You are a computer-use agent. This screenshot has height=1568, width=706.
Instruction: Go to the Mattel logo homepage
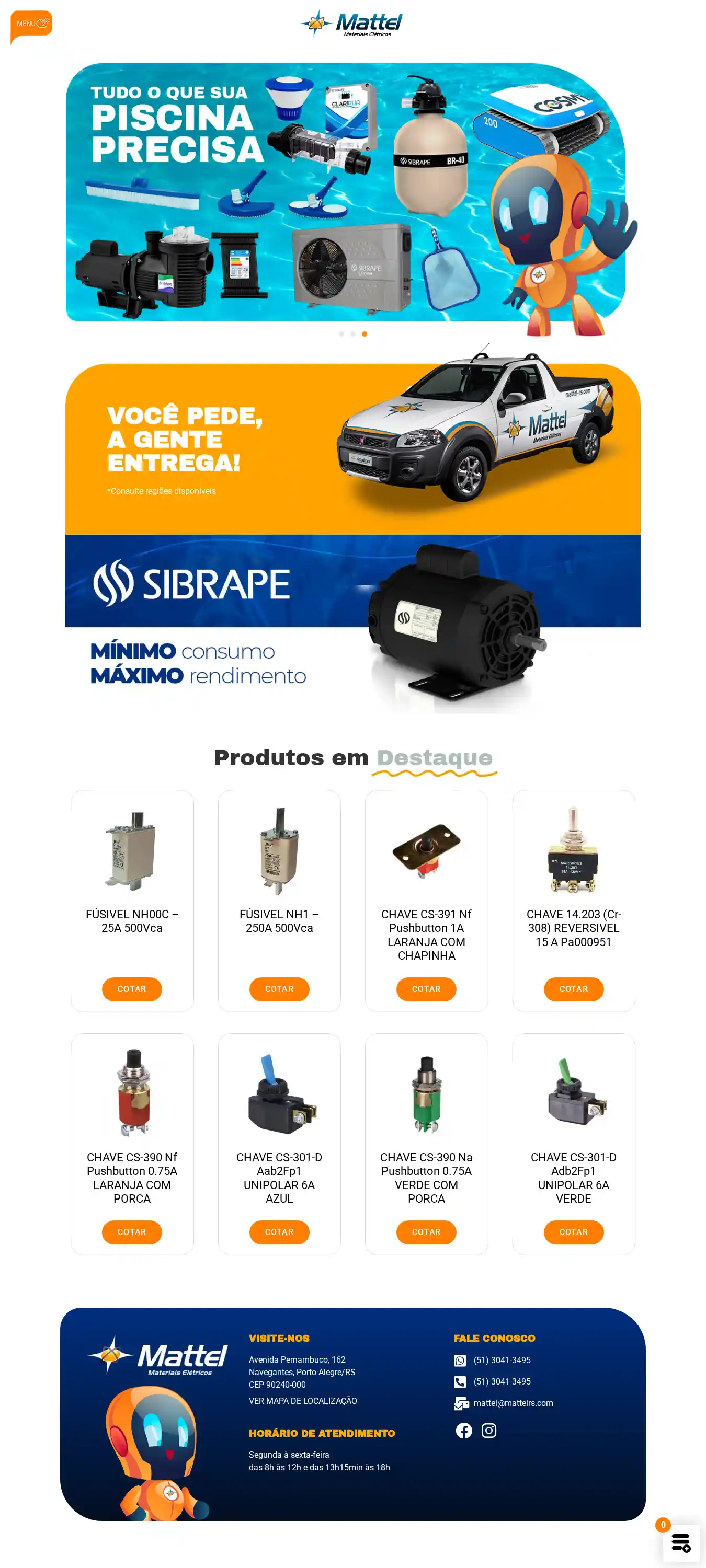coord(352,23)
